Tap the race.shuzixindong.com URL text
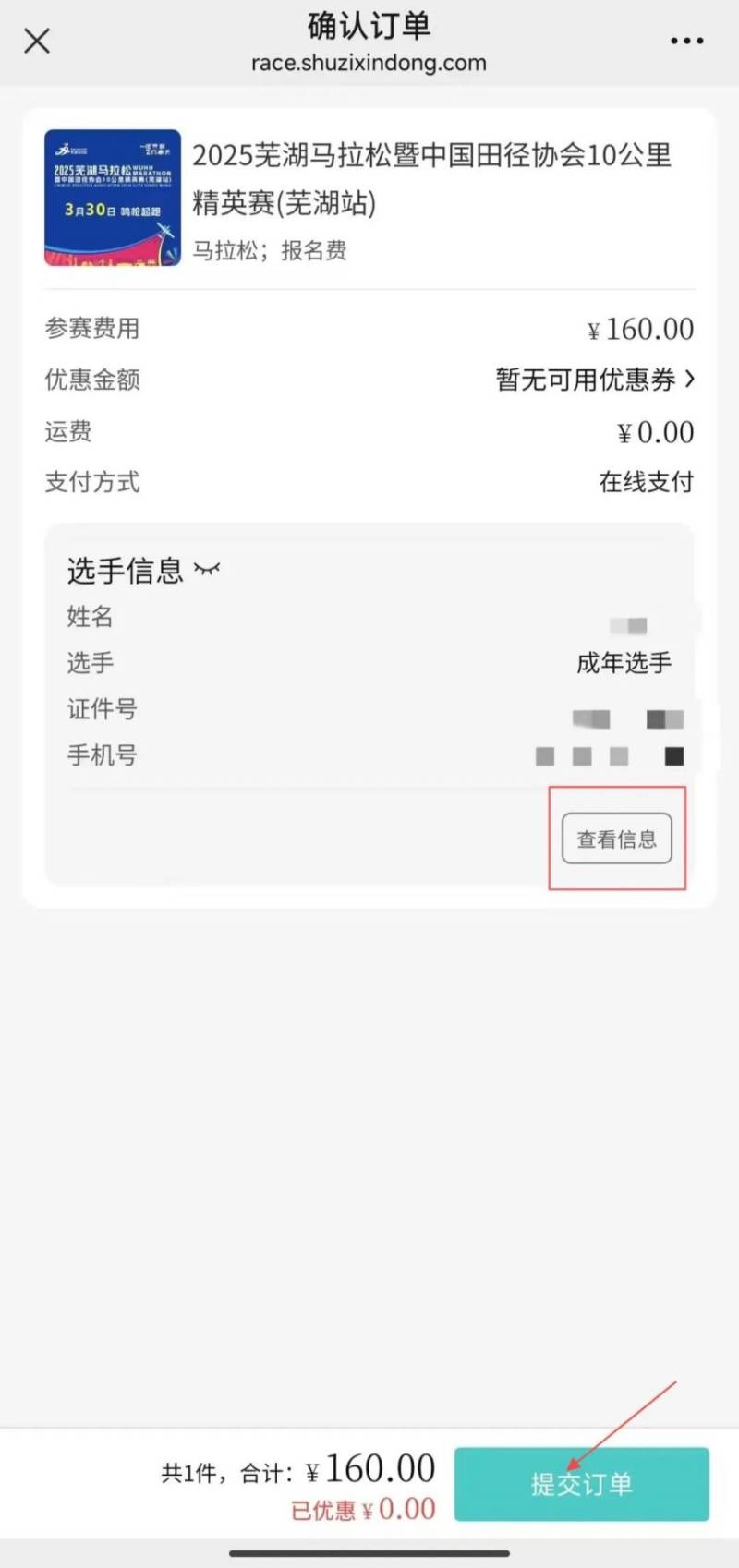 click(x=369, y=63)
